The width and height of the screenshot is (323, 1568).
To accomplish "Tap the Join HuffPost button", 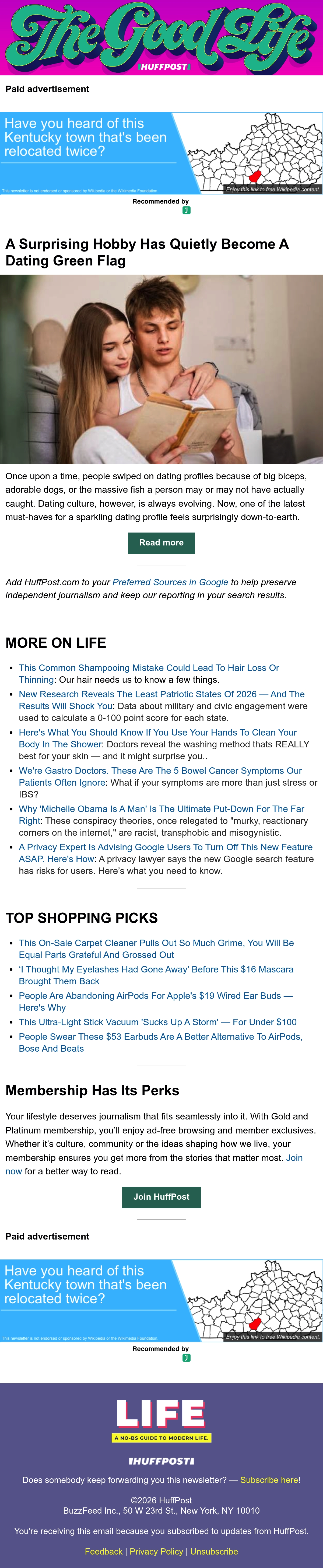I will pos(161,1197).
